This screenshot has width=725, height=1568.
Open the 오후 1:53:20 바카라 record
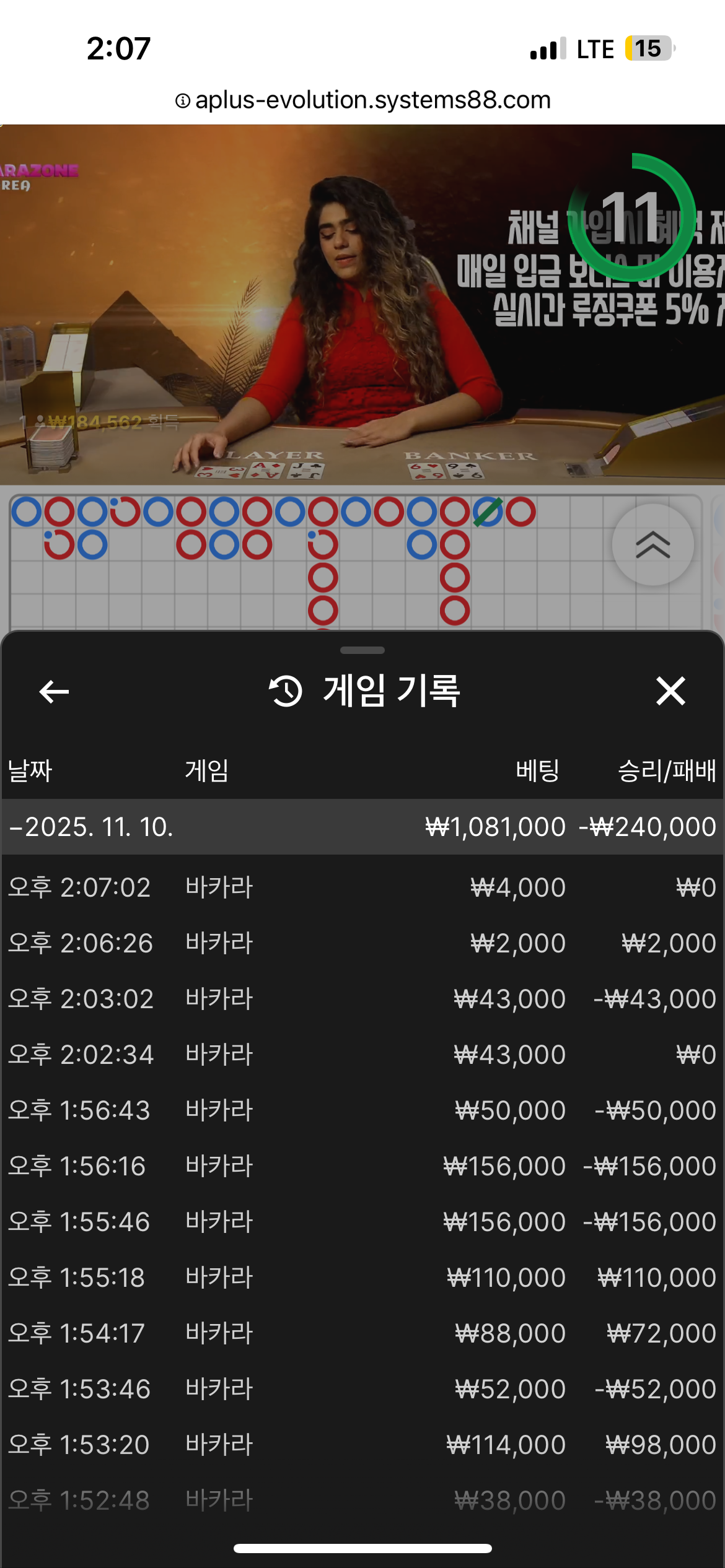[x=362, y=1445]
